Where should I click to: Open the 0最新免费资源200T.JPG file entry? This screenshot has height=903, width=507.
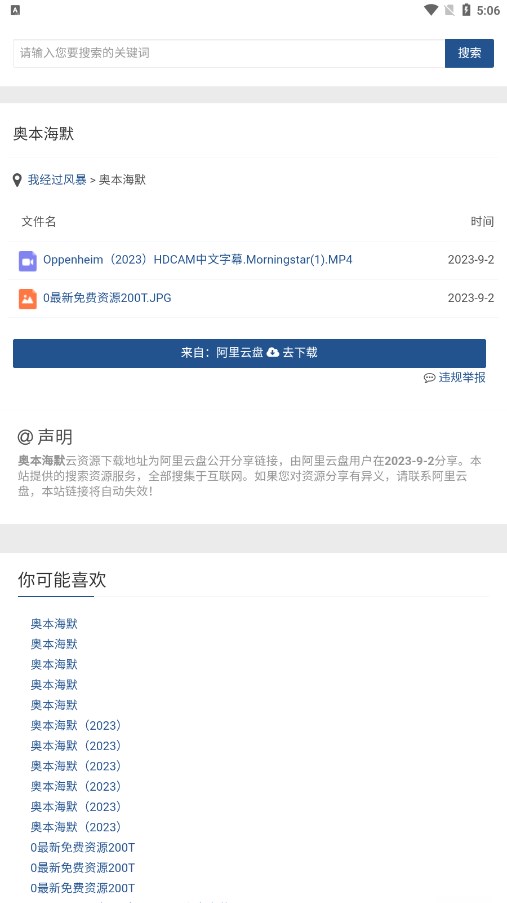(107, 298)
